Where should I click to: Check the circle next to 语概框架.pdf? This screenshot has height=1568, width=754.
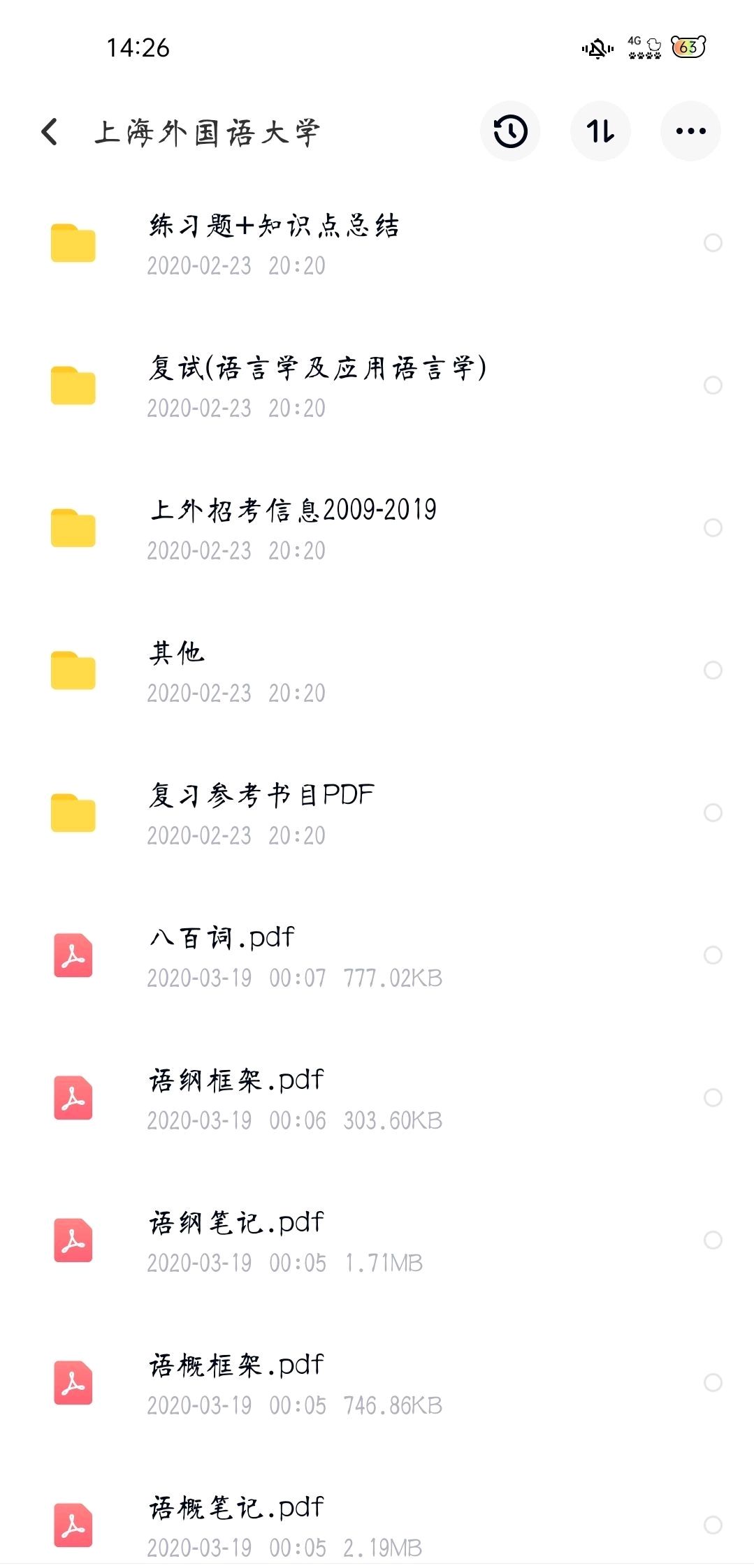click(713, 1382)
